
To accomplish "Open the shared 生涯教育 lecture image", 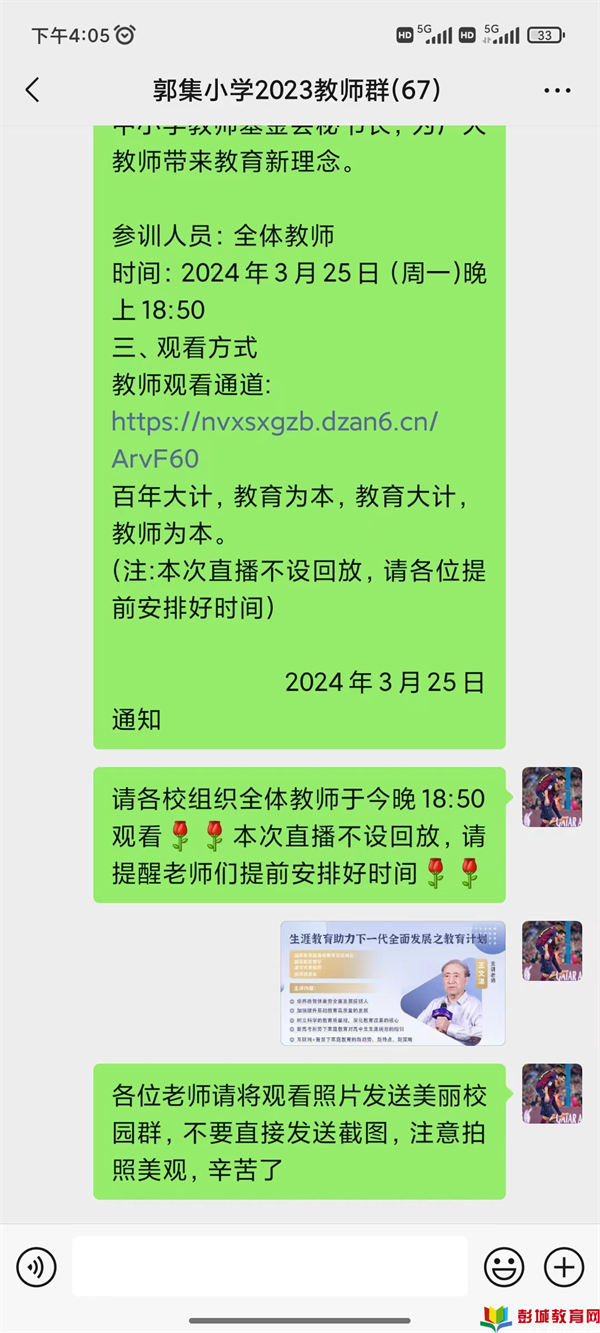I will 392,983.
